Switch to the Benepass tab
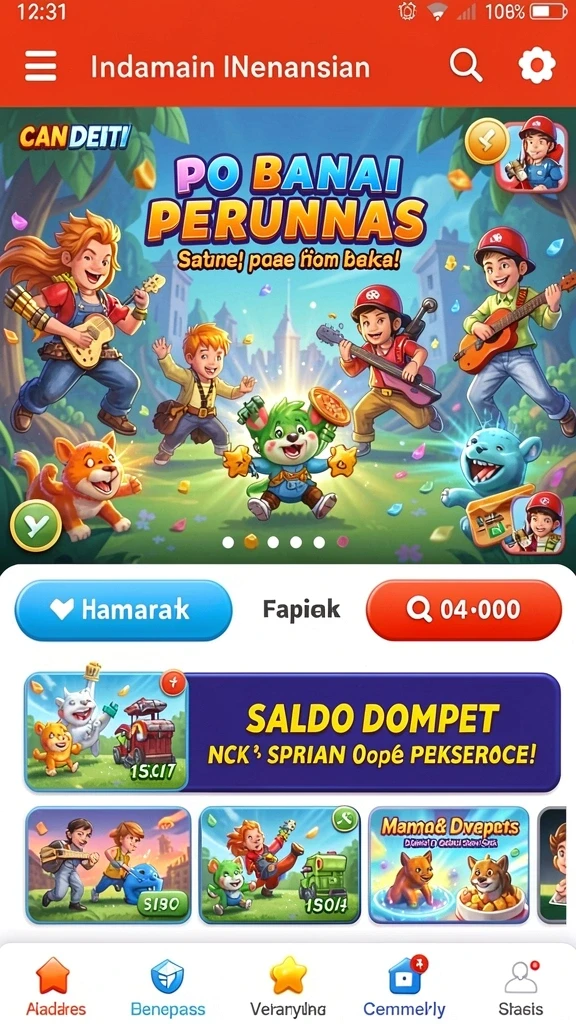The height and width of the screenshot is (1024, 576). point(168,986)
